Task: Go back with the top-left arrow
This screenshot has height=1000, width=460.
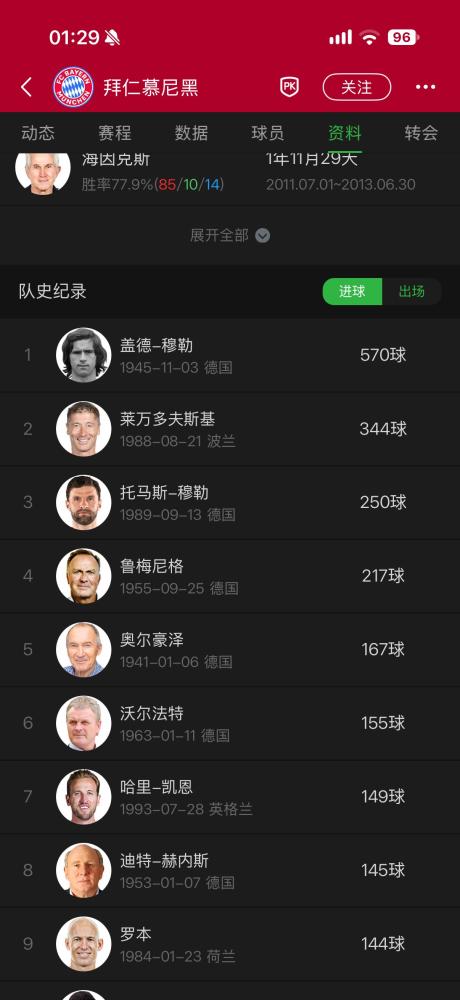Action: tap(26, 87)
